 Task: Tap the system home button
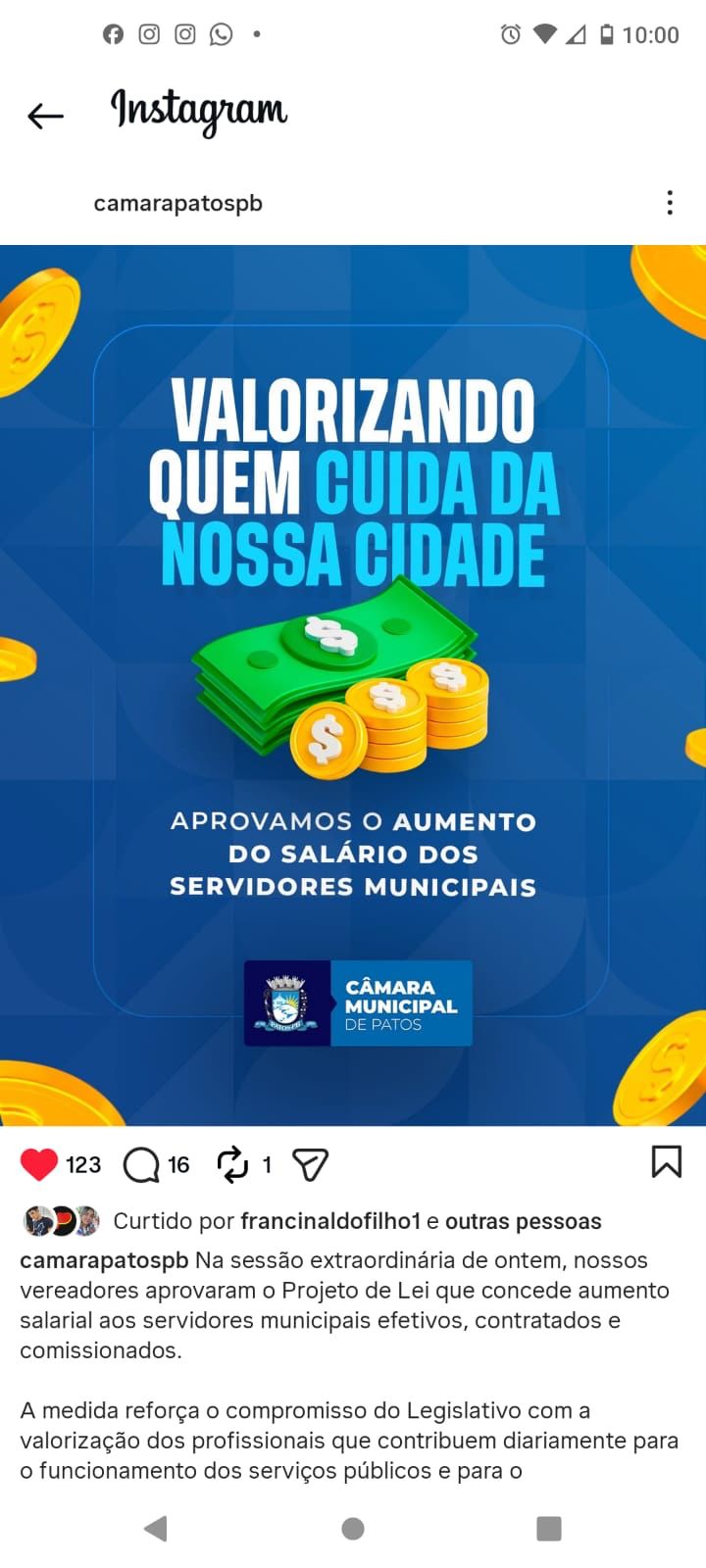353,1528
